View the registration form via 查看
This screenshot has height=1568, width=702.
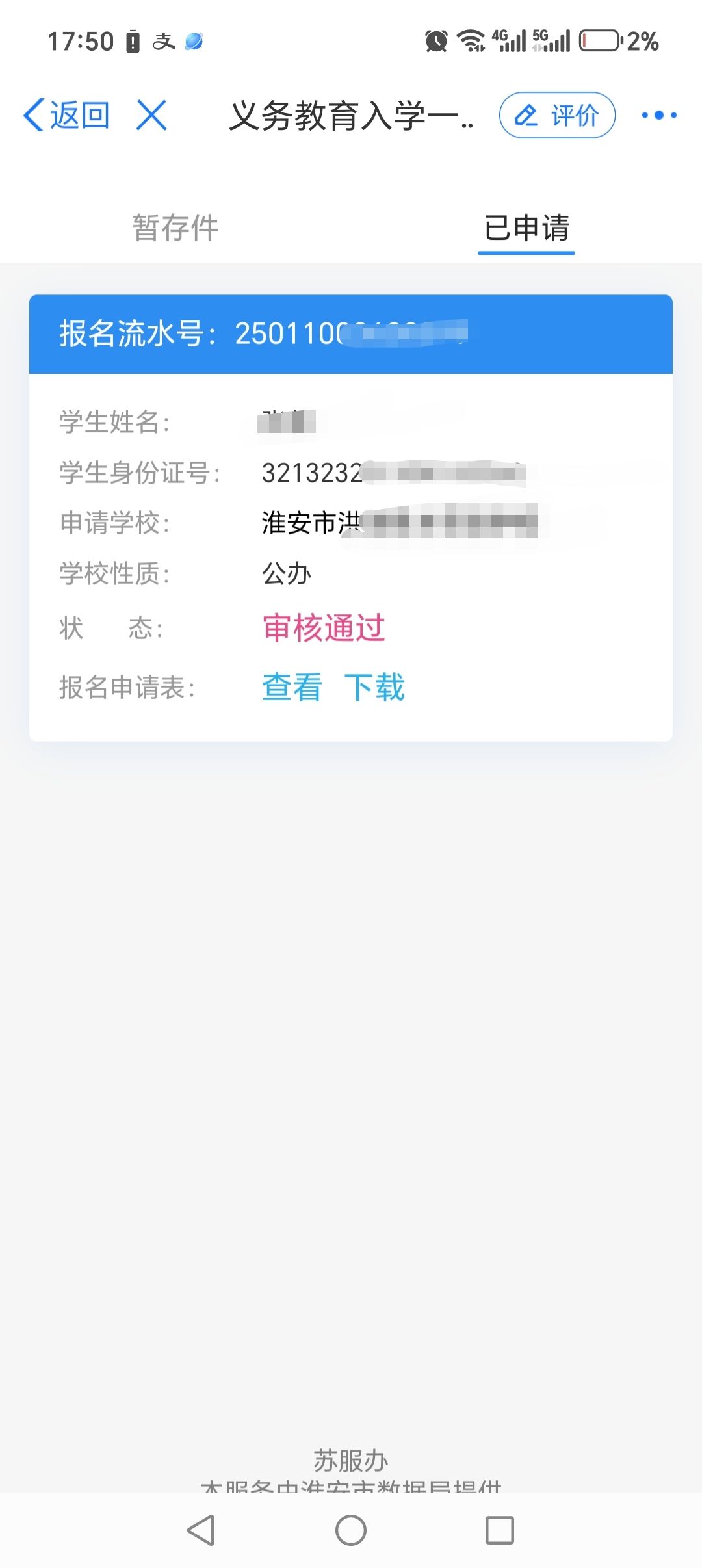(292, 687)
